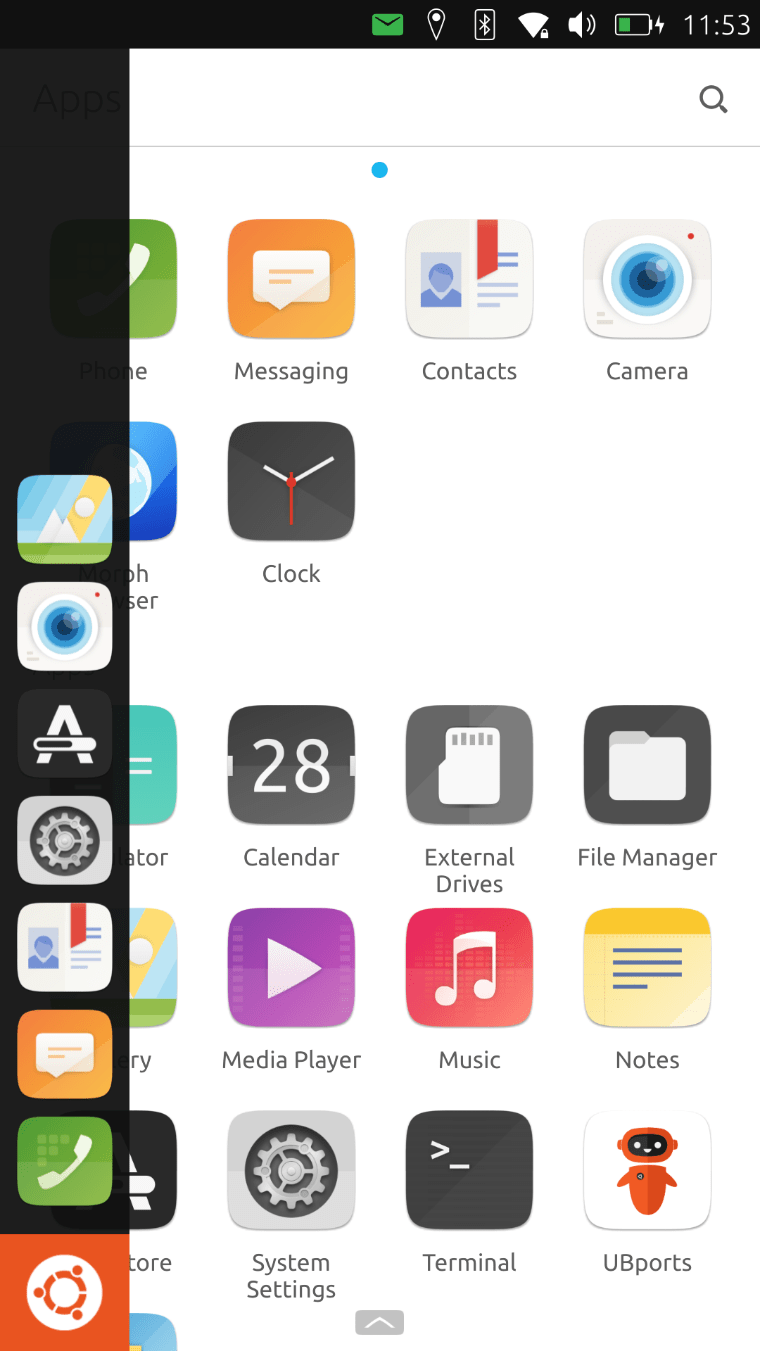Open the Contacts app in the grid
Screen dimensions: 760x1351
pyautogui.click(x=469, y=280)
